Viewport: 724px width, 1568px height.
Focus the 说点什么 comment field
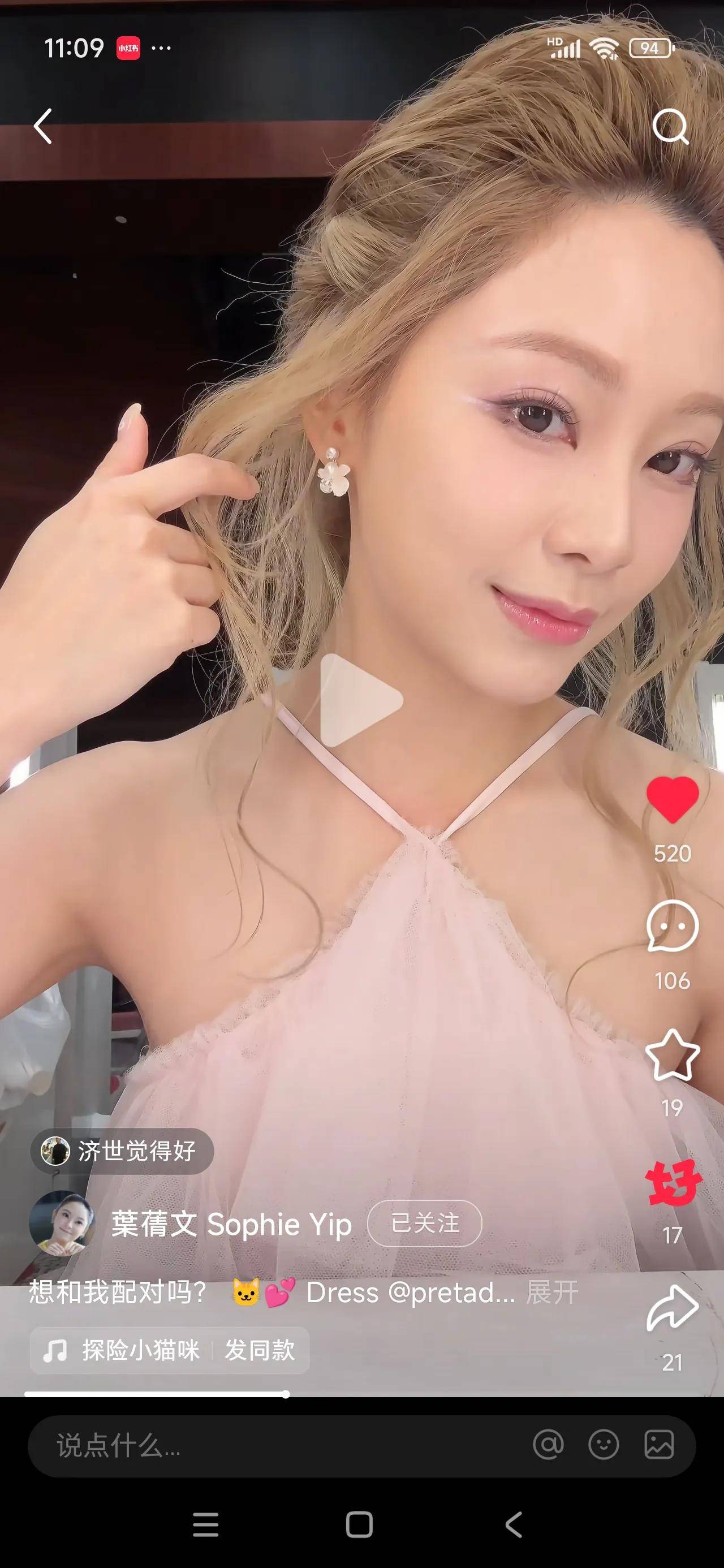point(244,1445)
